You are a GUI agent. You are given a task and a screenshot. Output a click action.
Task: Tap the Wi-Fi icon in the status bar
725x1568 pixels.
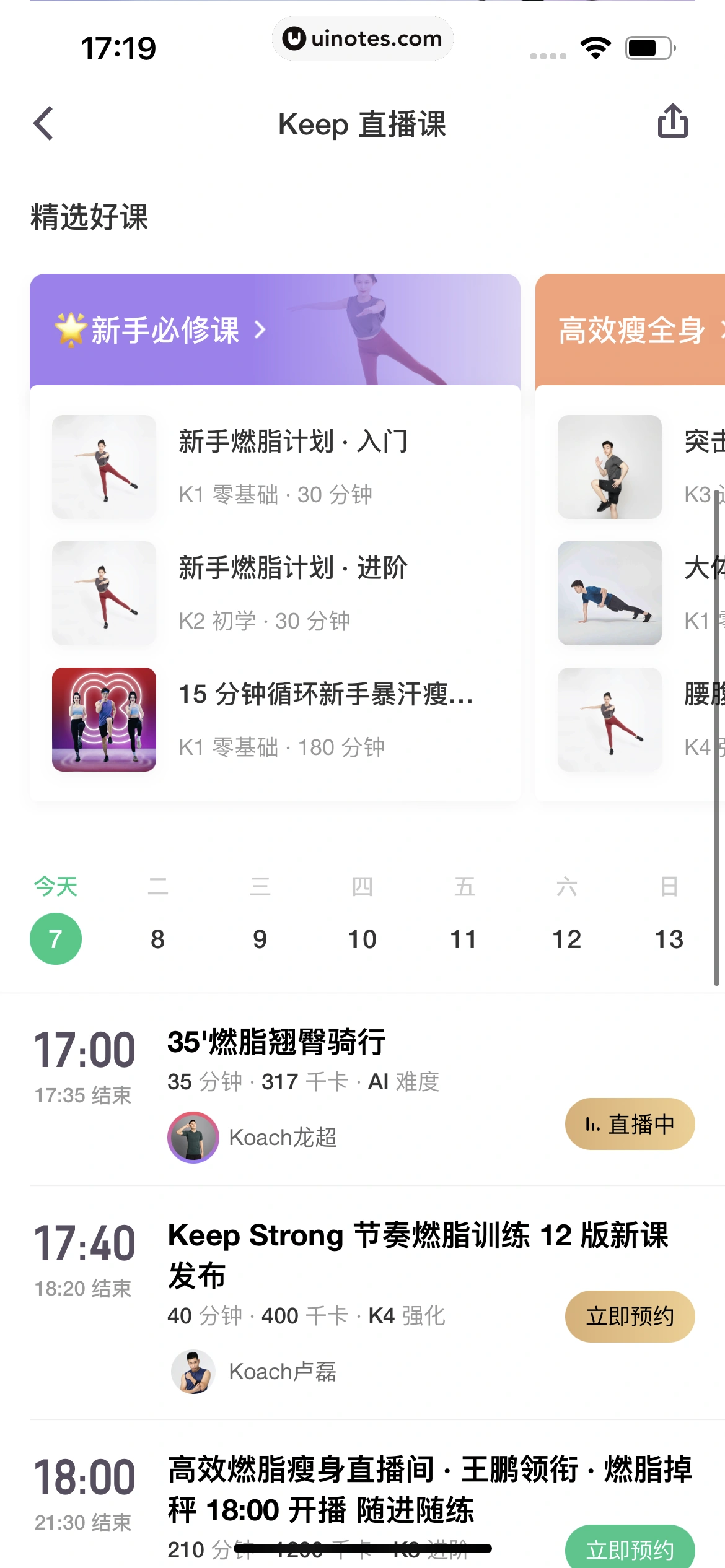click(x=595, y=46)
